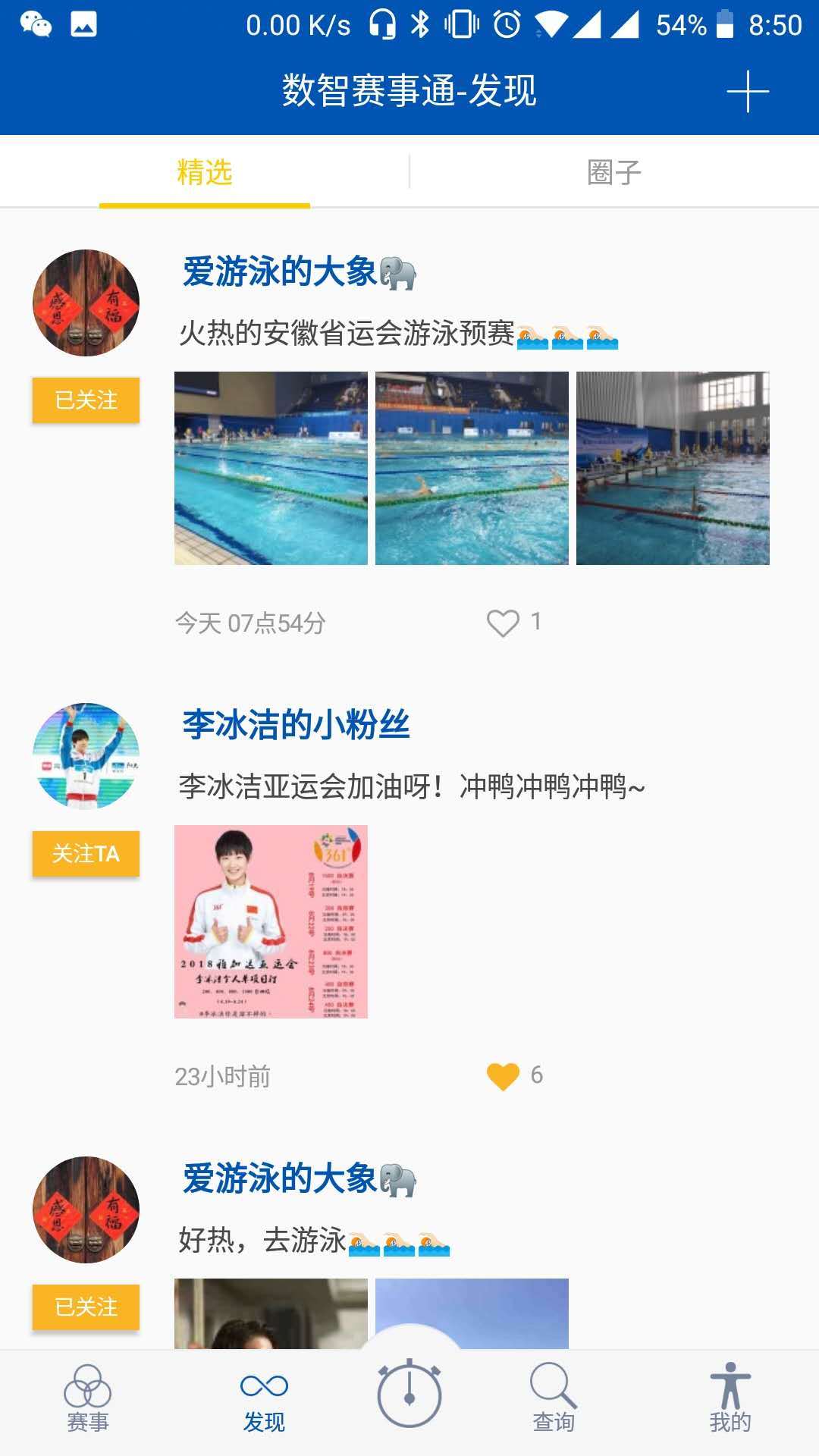Viewport: 819px width, 1456px height.
Task: Tap 已关注 under the 好热，去游泳 post
Action: tap(86, 1307)
